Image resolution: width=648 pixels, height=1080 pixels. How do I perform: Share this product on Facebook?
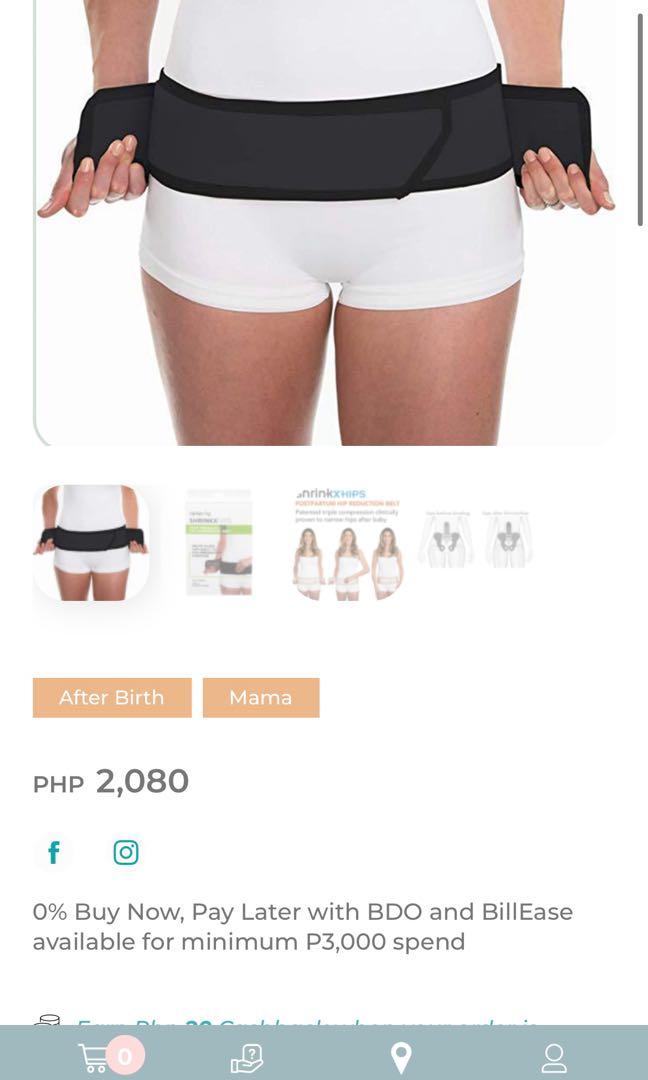[x=54, y=852]
